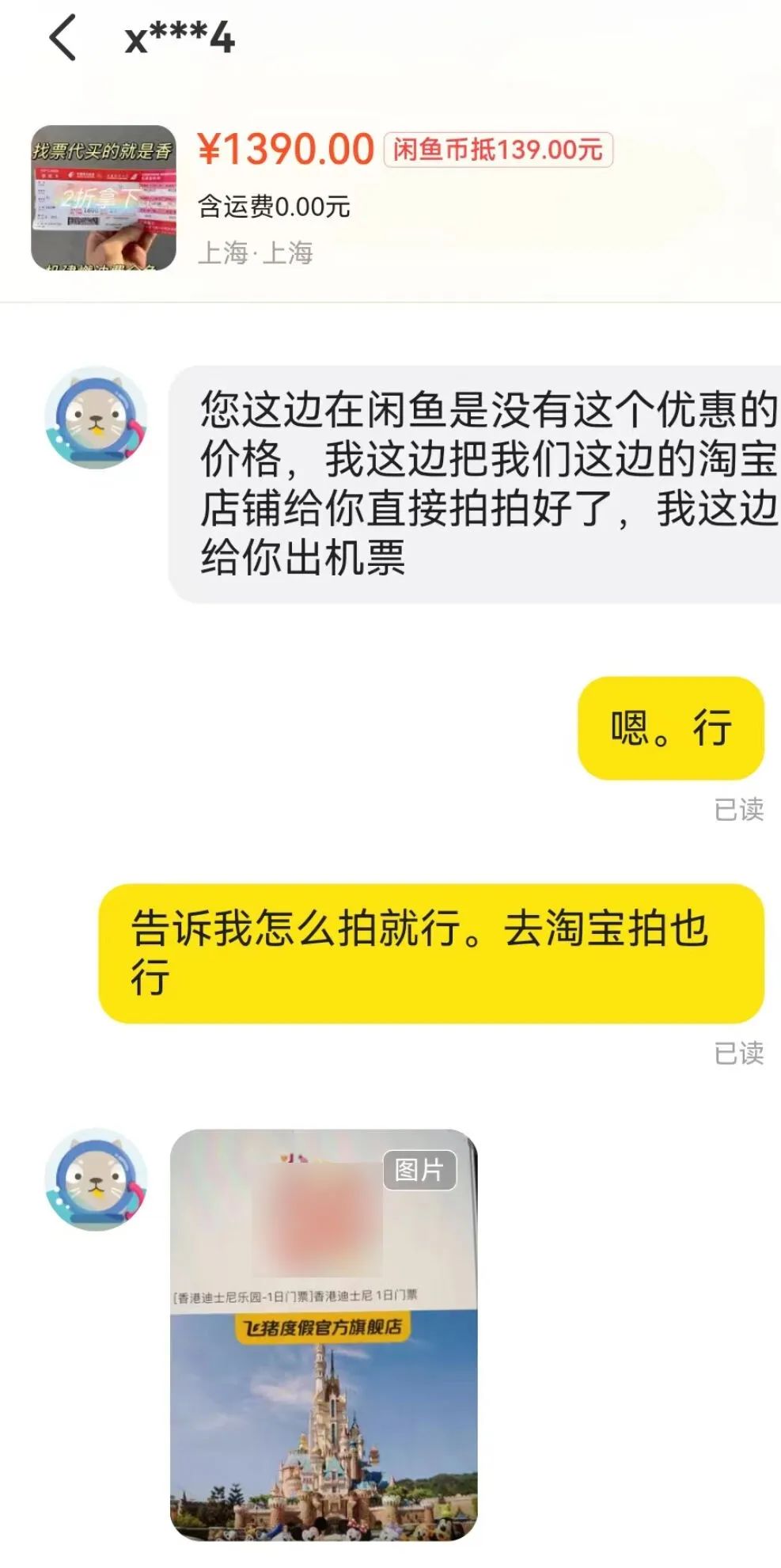This screenshot has width=781, height=1568.
Task: Select the 闲鱼币抵139.00元 coupon badge
Action: click(496, 149)
